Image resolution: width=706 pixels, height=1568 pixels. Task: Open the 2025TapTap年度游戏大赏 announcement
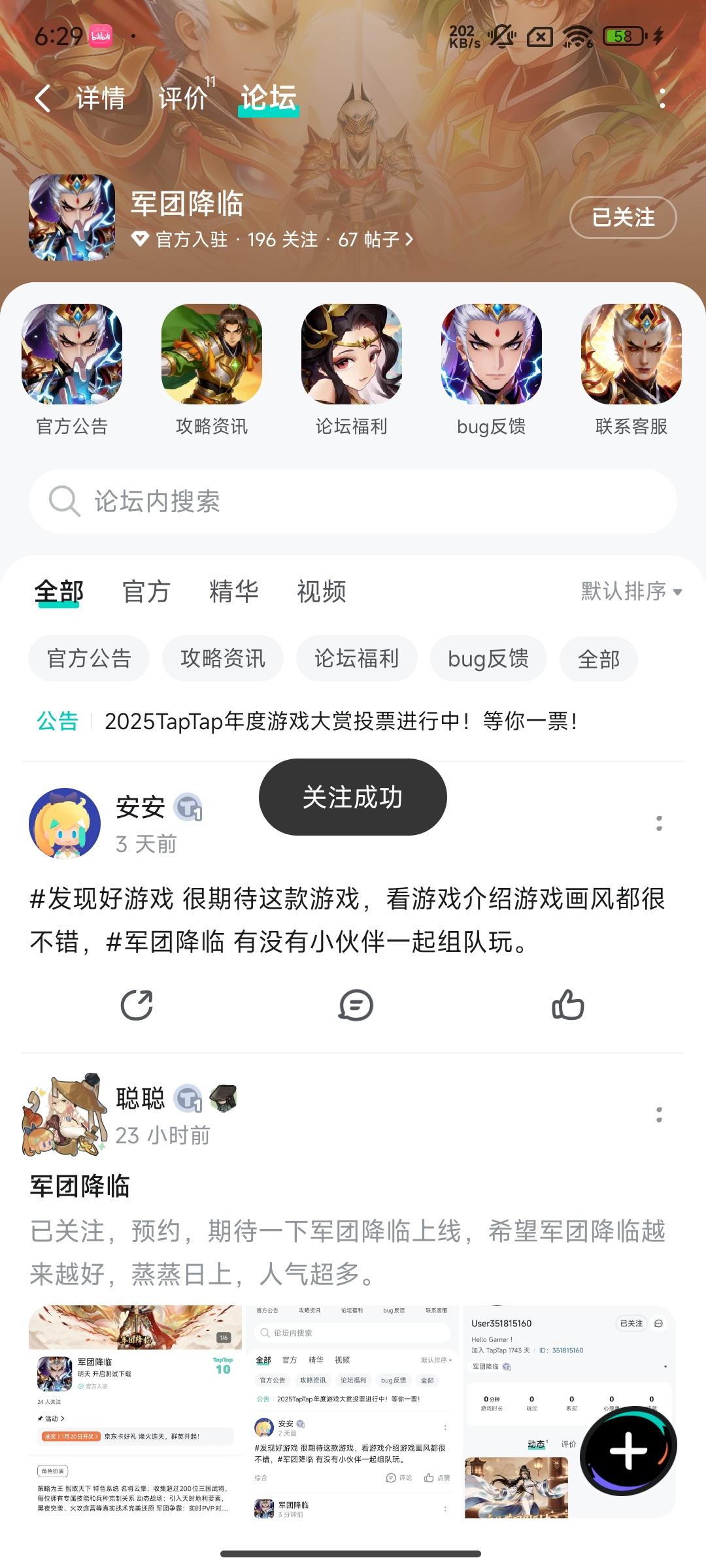pos(340,721)
